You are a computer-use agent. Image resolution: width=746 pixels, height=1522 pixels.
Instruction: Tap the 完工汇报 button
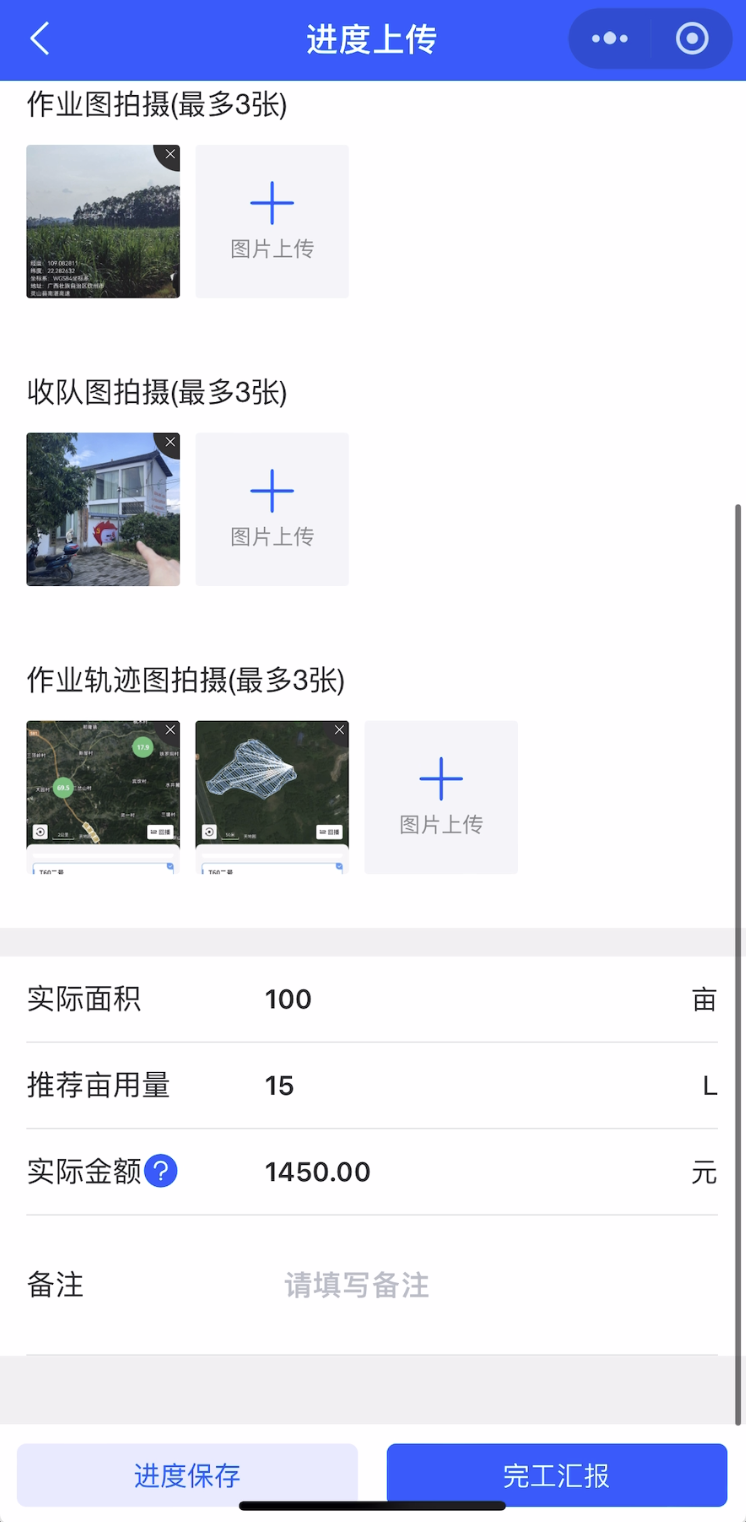coord(556,1474)
